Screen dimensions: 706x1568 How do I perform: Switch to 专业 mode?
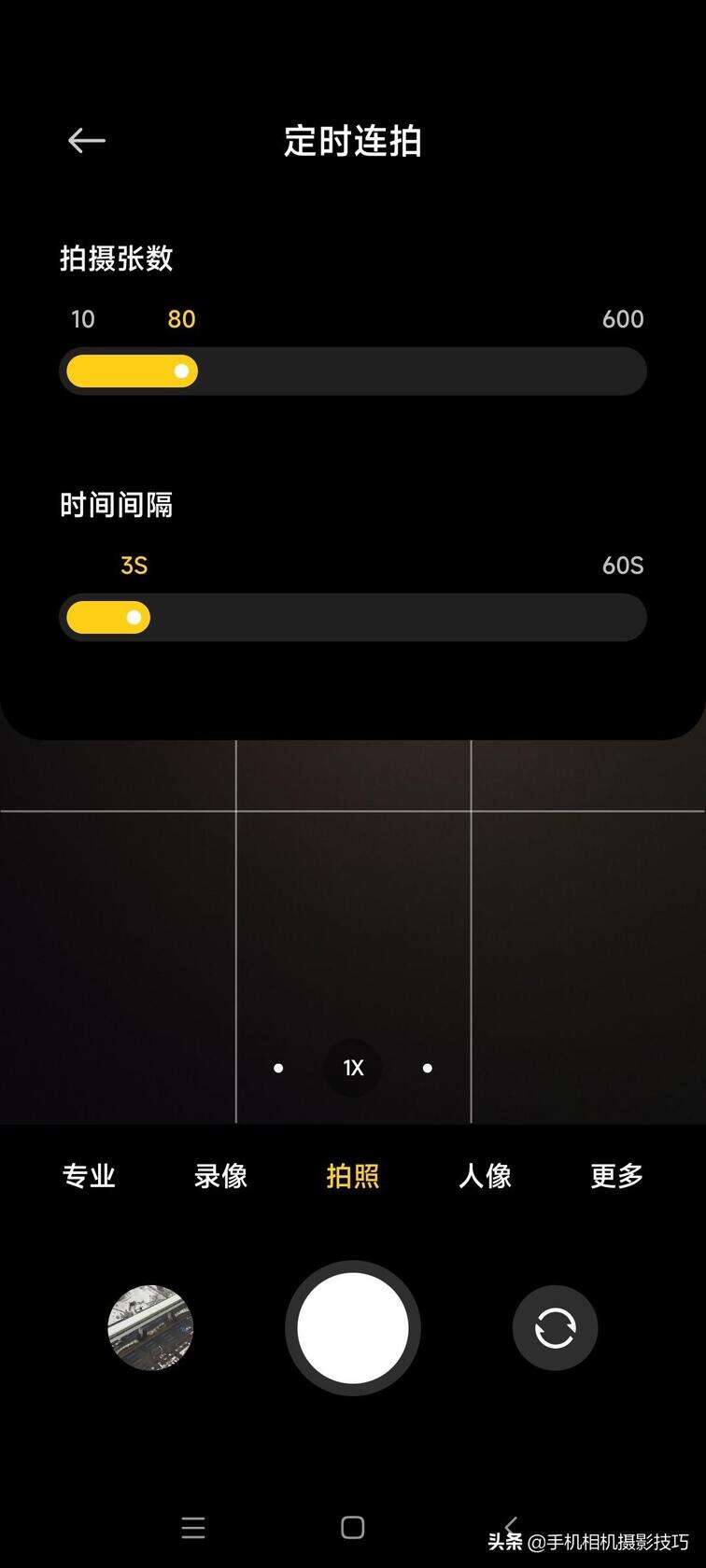pos(89,1176)
